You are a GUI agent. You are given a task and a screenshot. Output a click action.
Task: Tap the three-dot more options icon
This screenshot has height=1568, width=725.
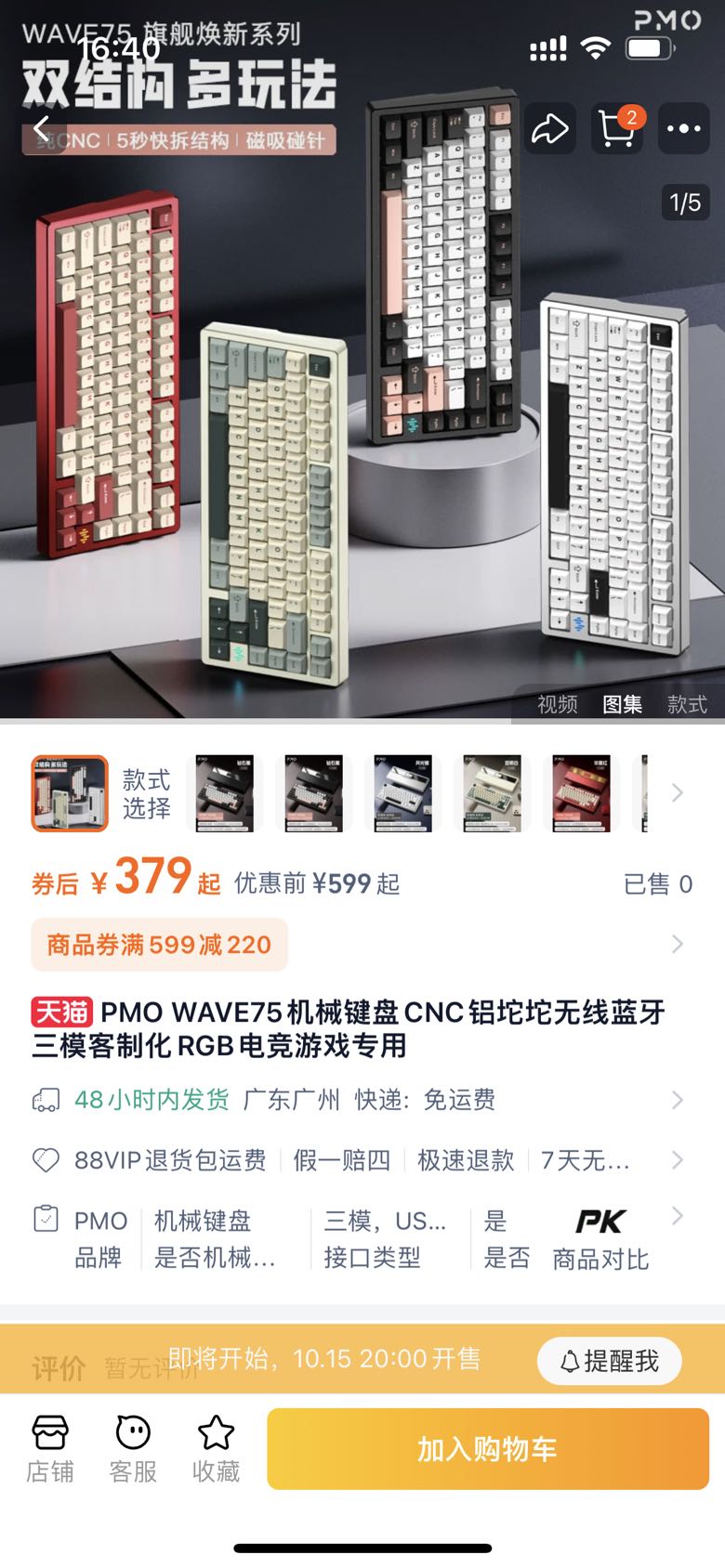tap(683, 128)
